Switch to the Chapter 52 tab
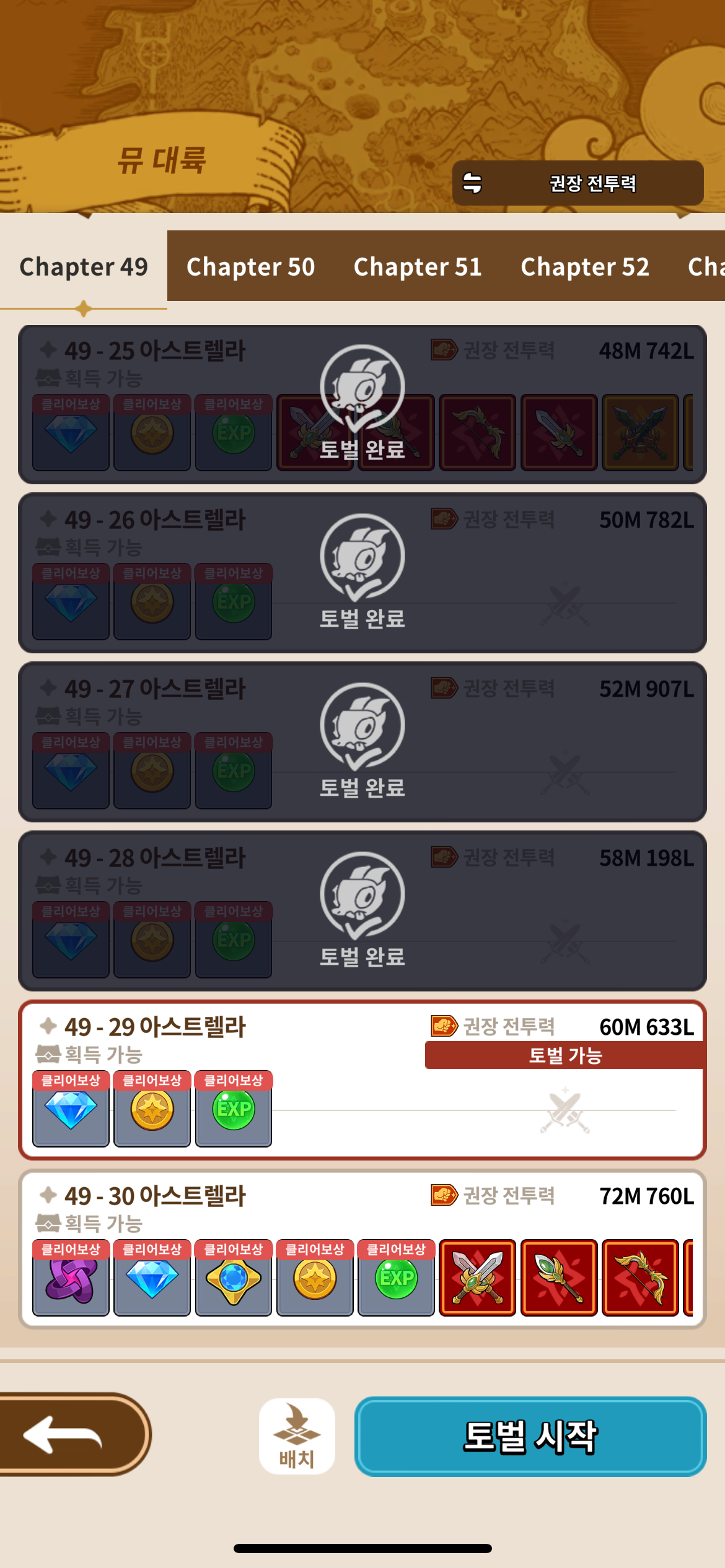The image size is (725, 1568). point(585,266)
